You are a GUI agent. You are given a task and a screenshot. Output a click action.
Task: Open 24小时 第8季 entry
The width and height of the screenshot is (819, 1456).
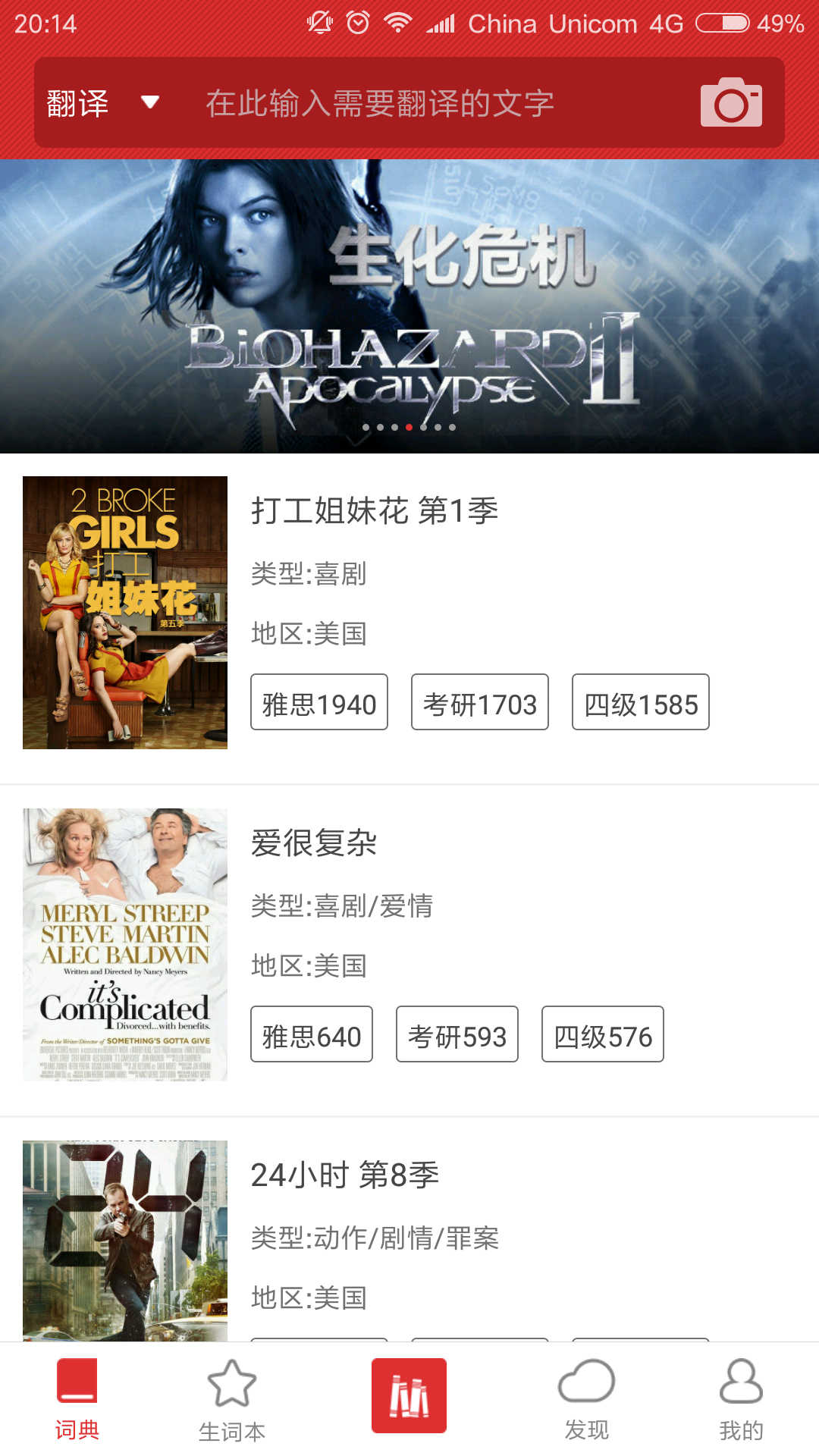(345, 1175)
